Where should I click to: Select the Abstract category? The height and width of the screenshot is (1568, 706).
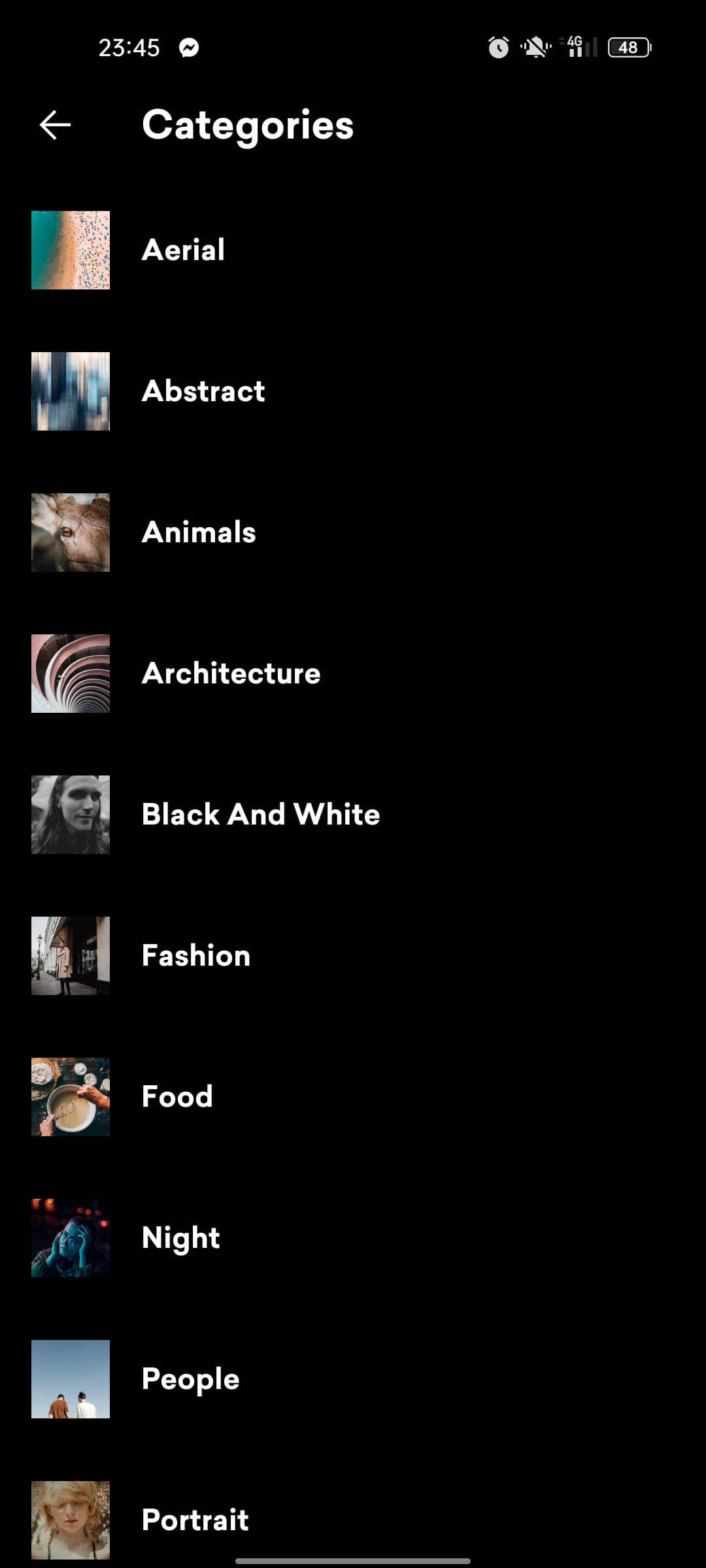pyautogui.click(x=203, y=391)
